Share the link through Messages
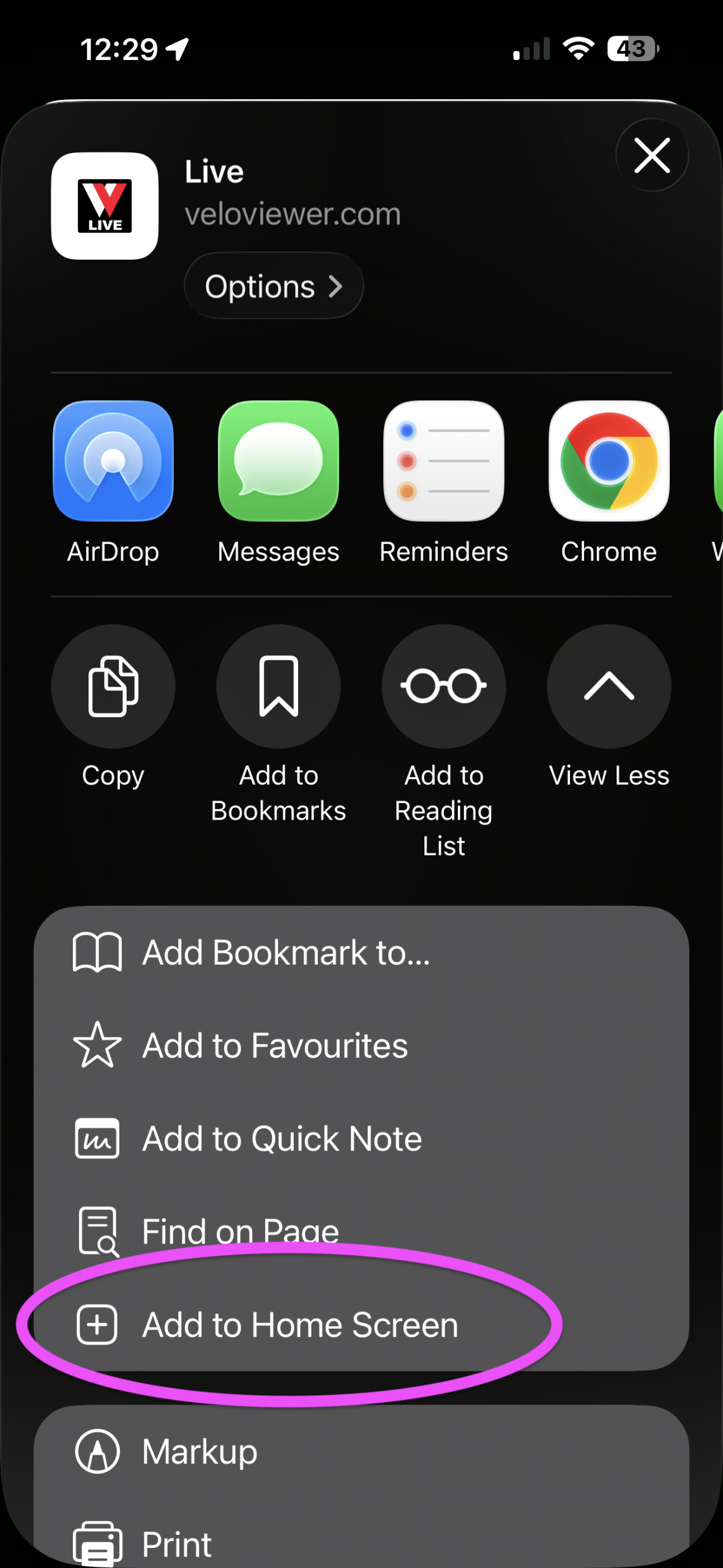This screenshot has height=1568, width=723. tap(279, 461)
